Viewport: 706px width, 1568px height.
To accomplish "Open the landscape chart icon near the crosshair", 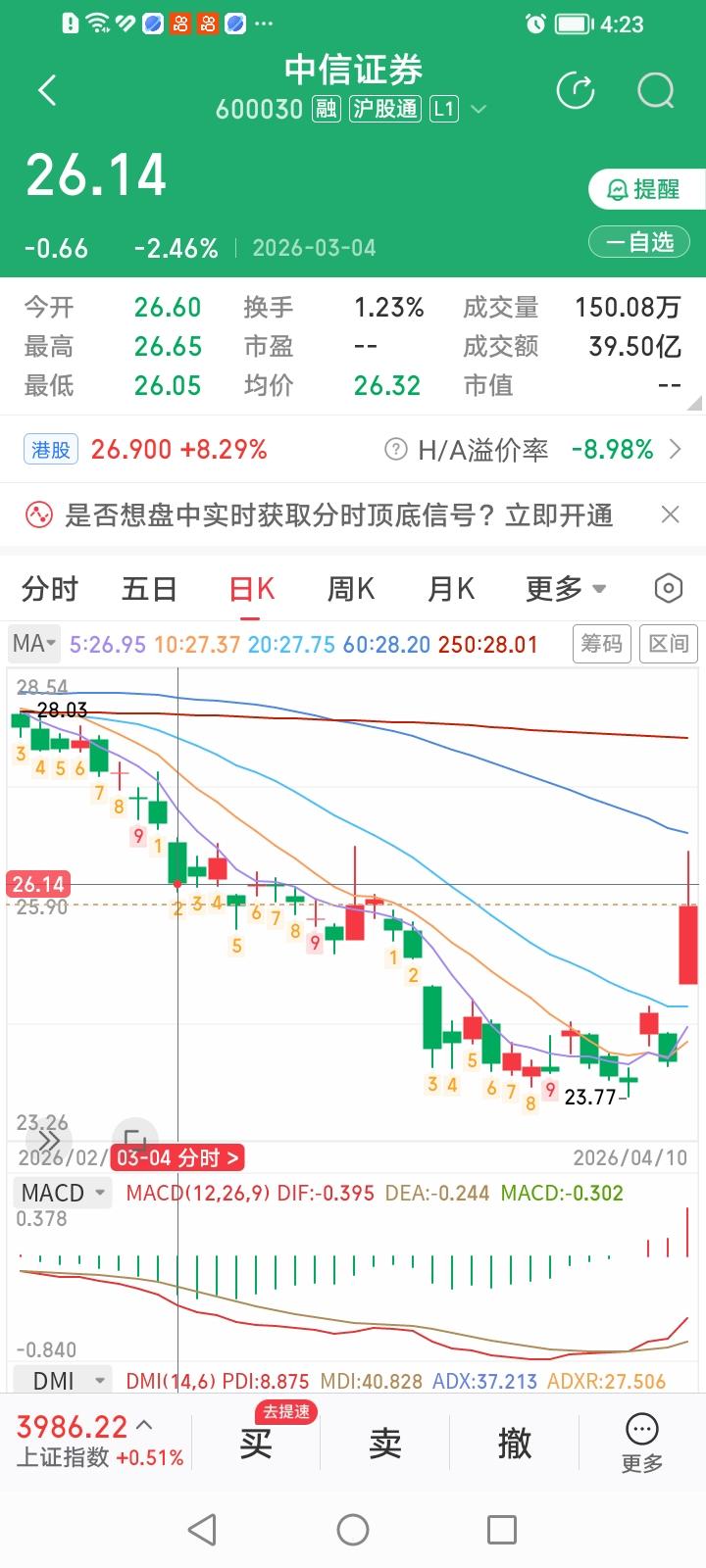I will [x=136, y=1138].
